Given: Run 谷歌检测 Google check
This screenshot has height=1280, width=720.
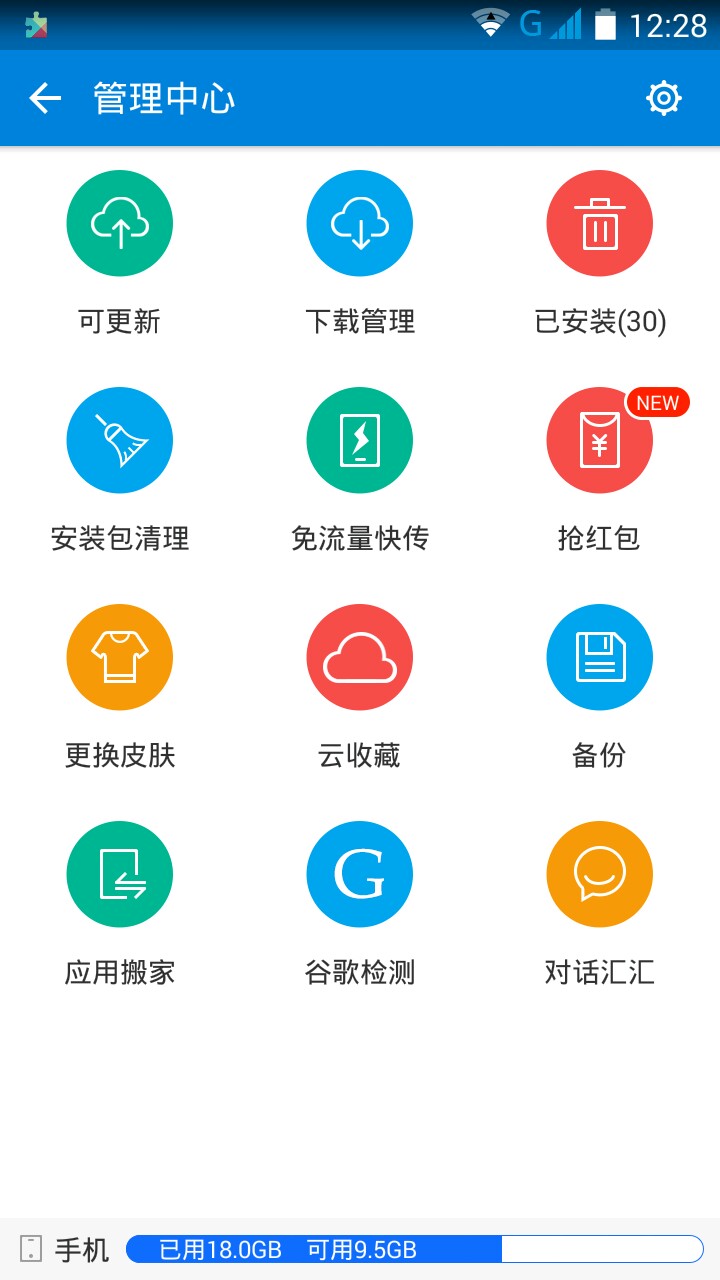Looking at the screenshot, I should (x=360, y=874).
